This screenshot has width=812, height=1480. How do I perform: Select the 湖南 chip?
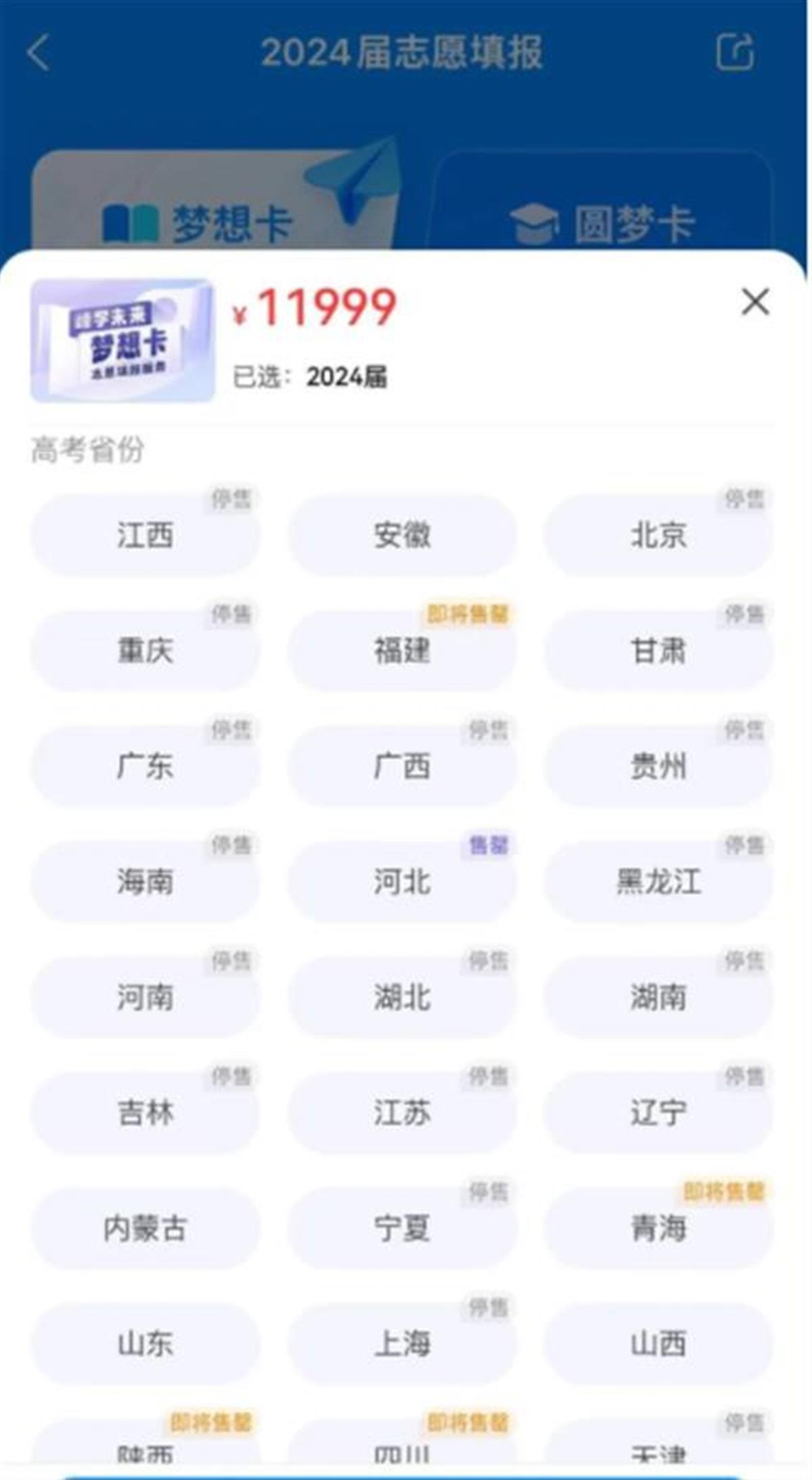pyautogui.click(x=658, y=997)
